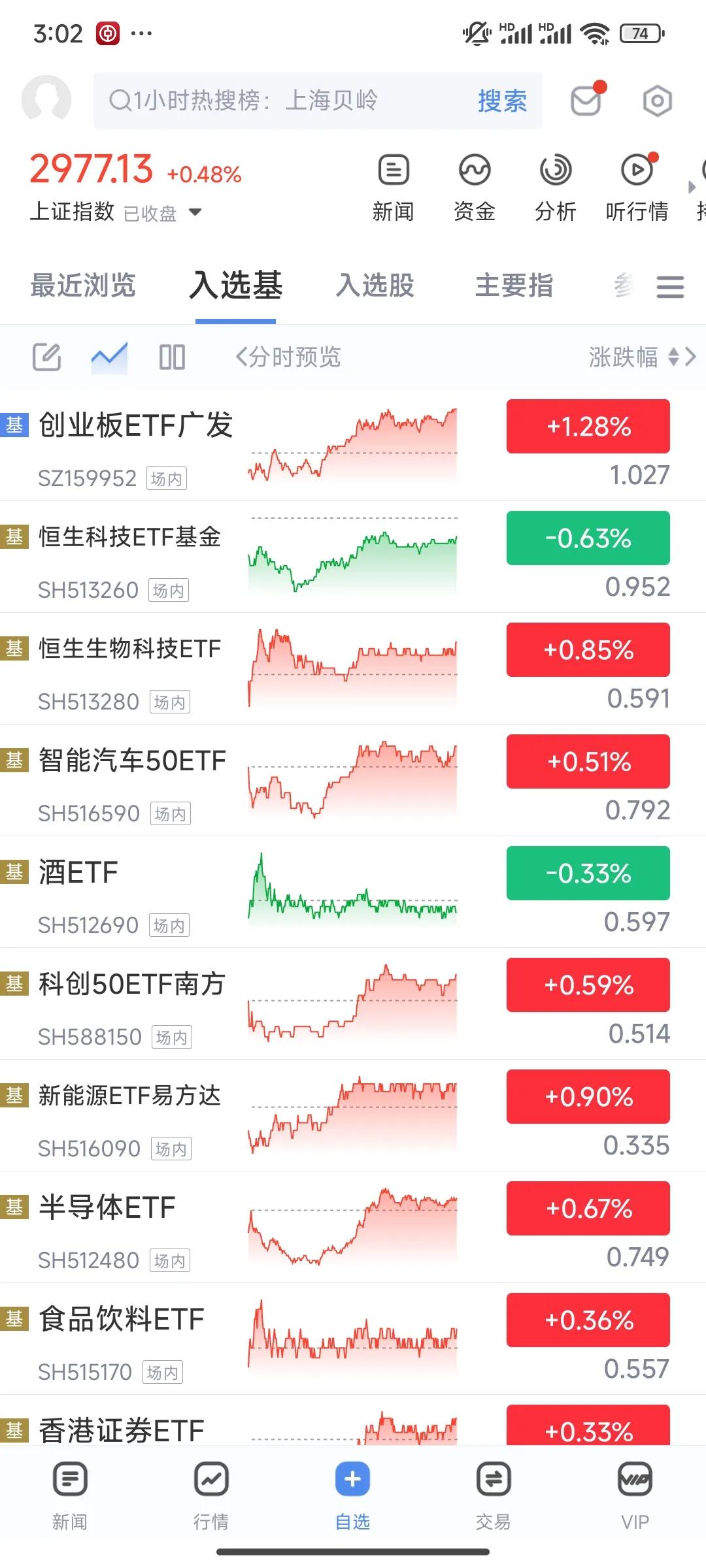
Task: Switch to the 入选股 tab
Action: tap(375, 286)
